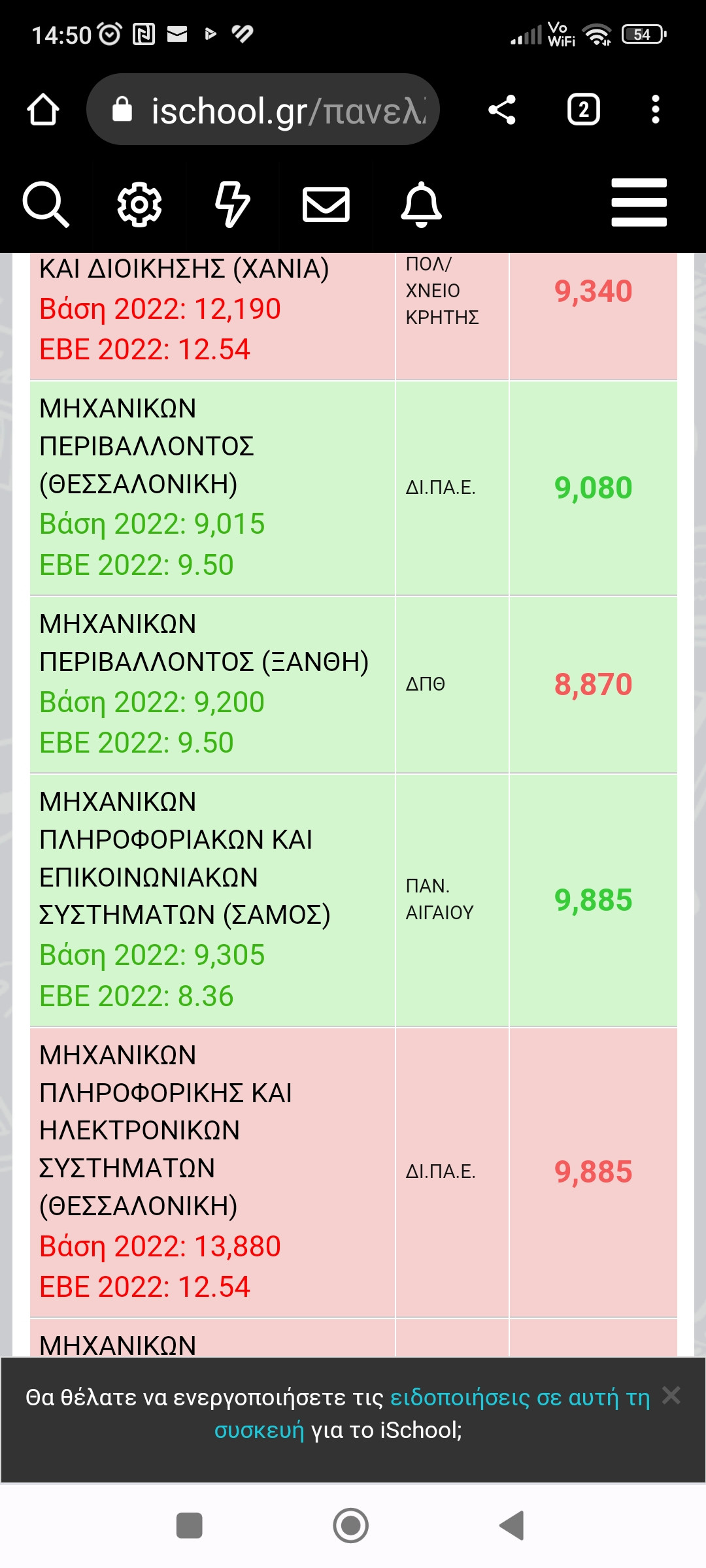Image resolution: width=706 pixels, height=1568 pixels.
Task: Go to the browser home page
Action: pos(43,109)
